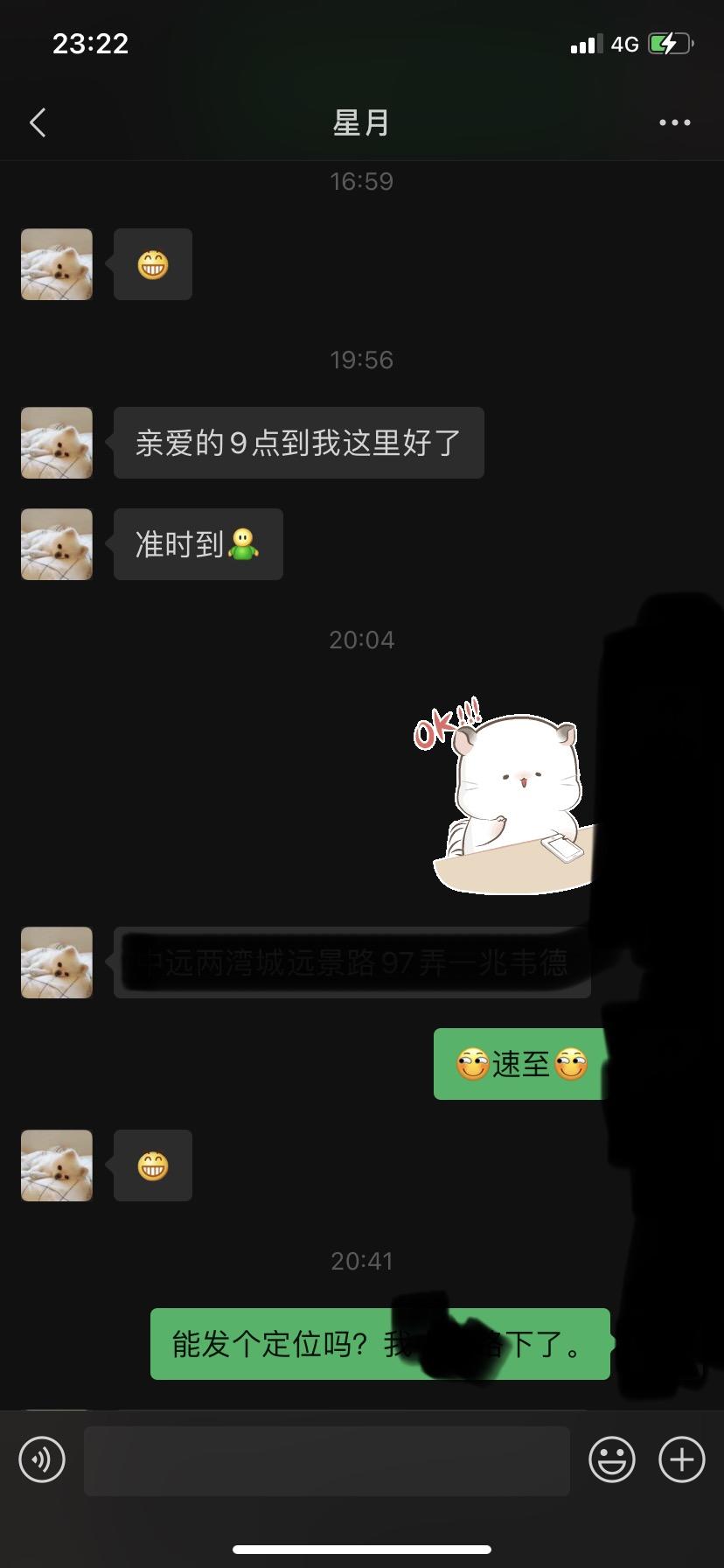Tap the contact avatar next to 准时到 message
The image size is (724, 1568).
click(x=56, y=543)
